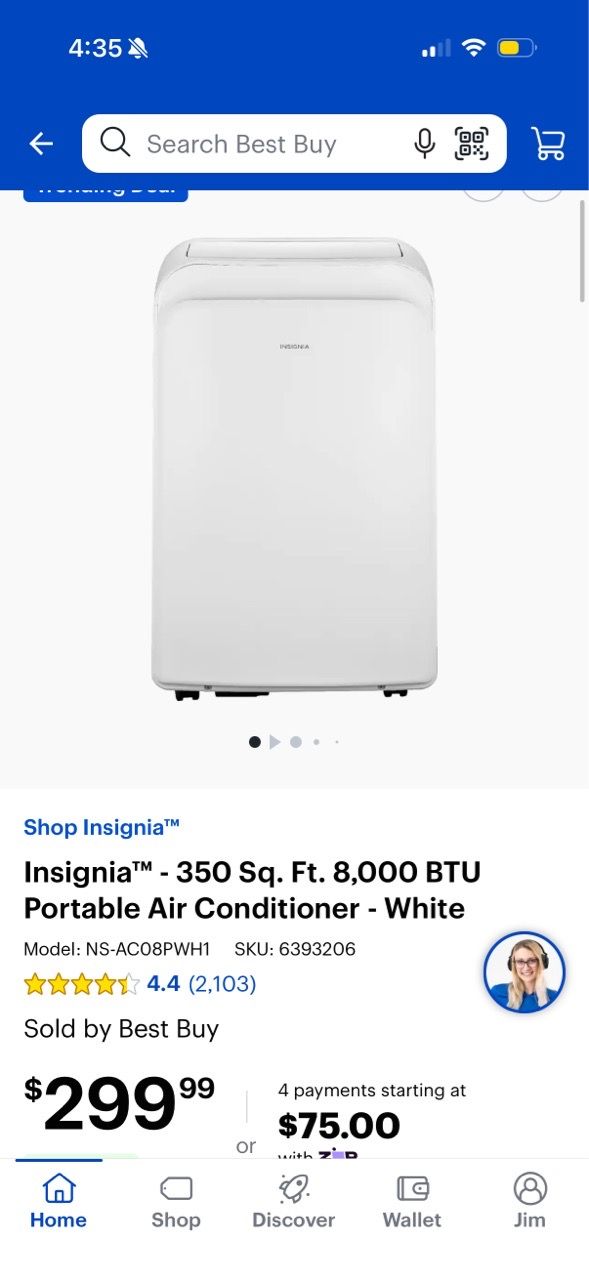The width and height of the screenshot is (589, 1280).
Task: Switch to the Shop tab
Action: click(176, 1201)
